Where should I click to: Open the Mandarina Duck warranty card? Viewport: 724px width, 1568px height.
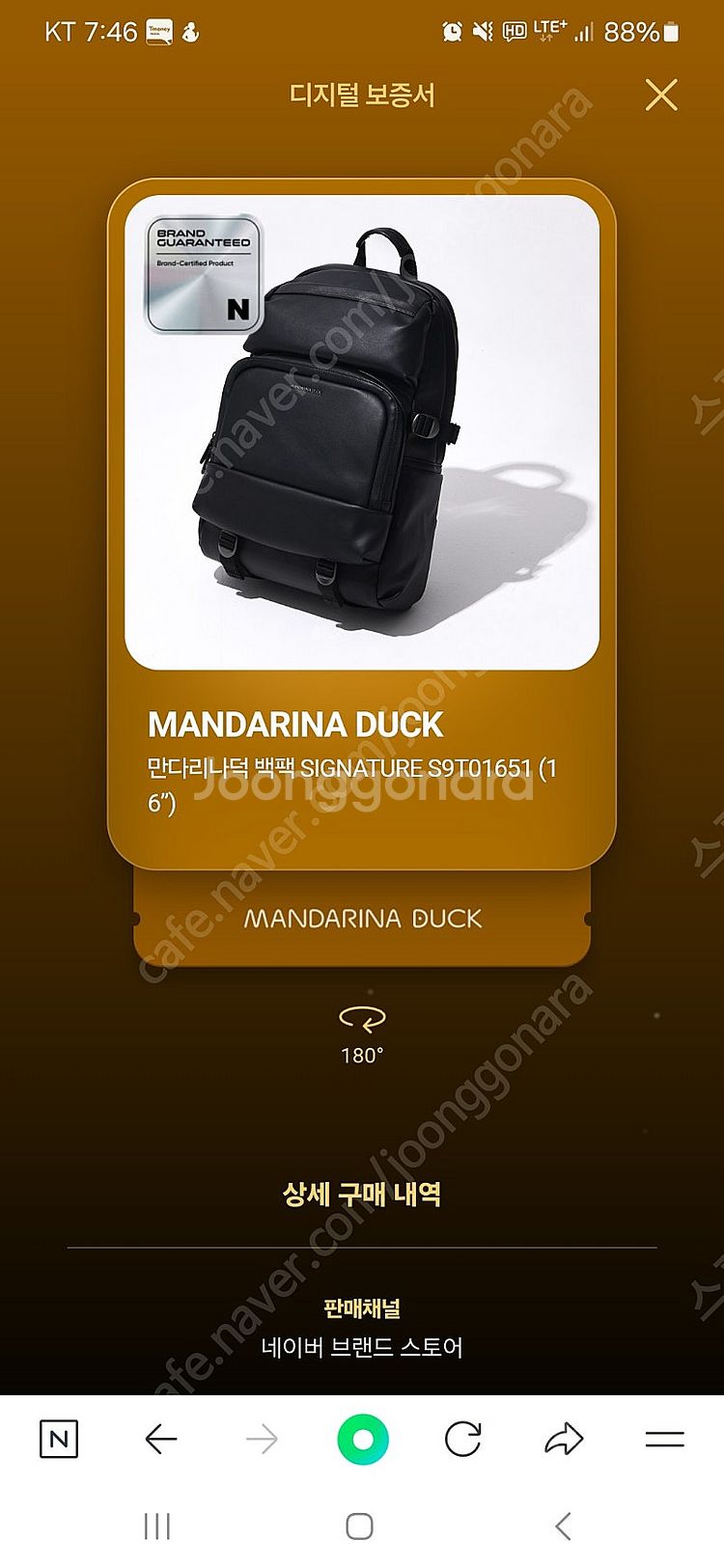click(362, 526)
